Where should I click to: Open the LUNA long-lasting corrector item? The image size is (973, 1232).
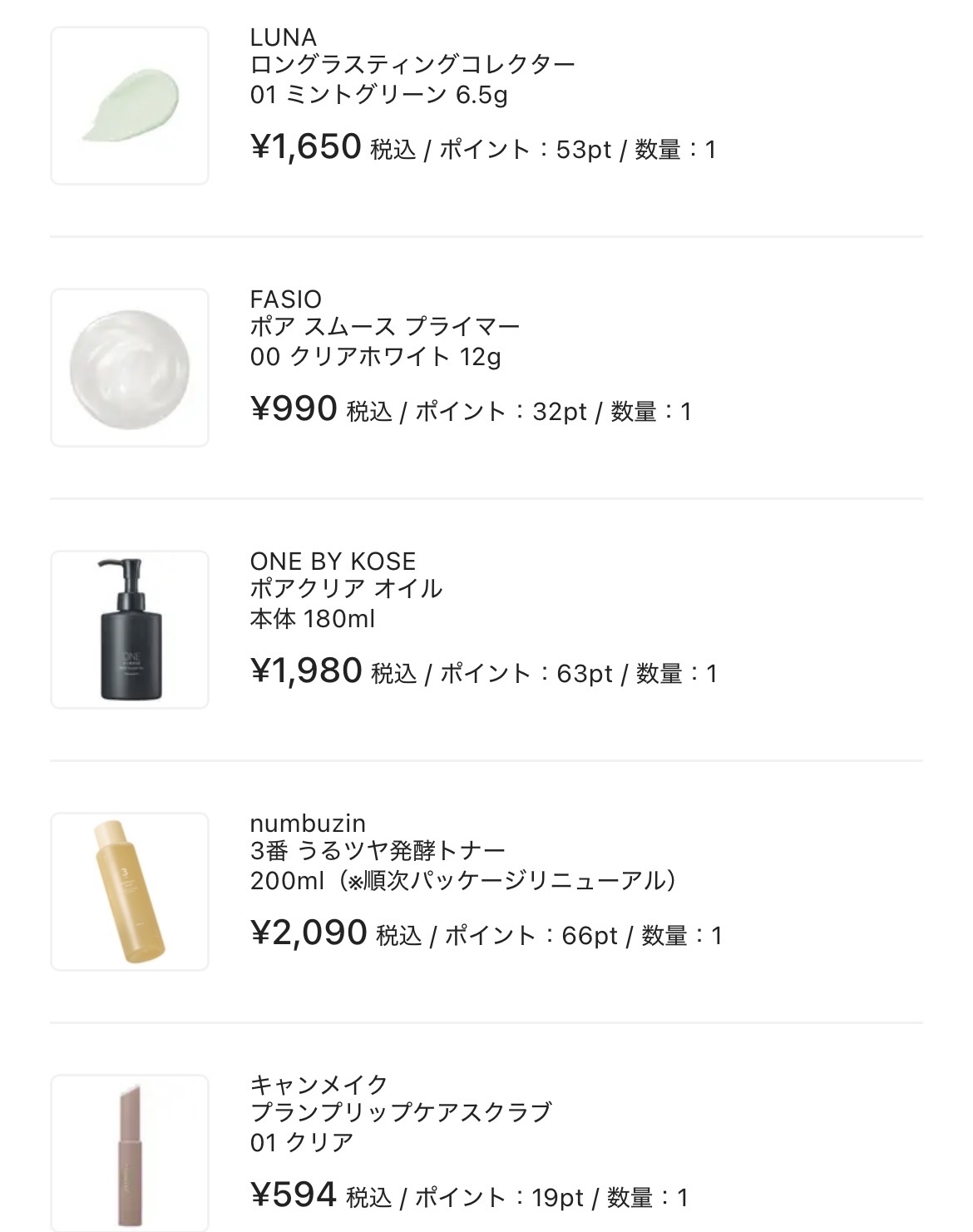point(412,65)
